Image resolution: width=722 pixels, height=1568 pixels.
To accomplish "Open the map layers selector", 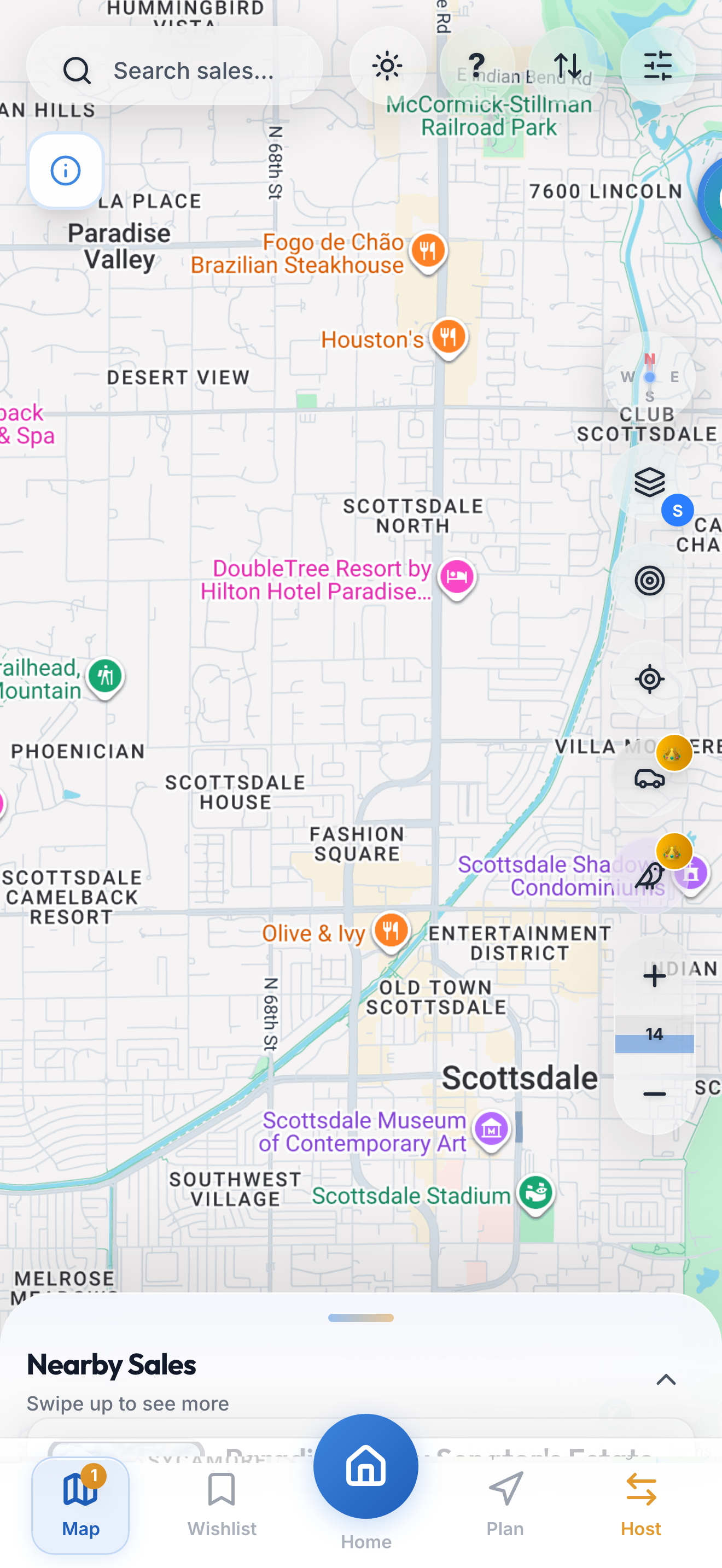I will [x=650, y=482].
